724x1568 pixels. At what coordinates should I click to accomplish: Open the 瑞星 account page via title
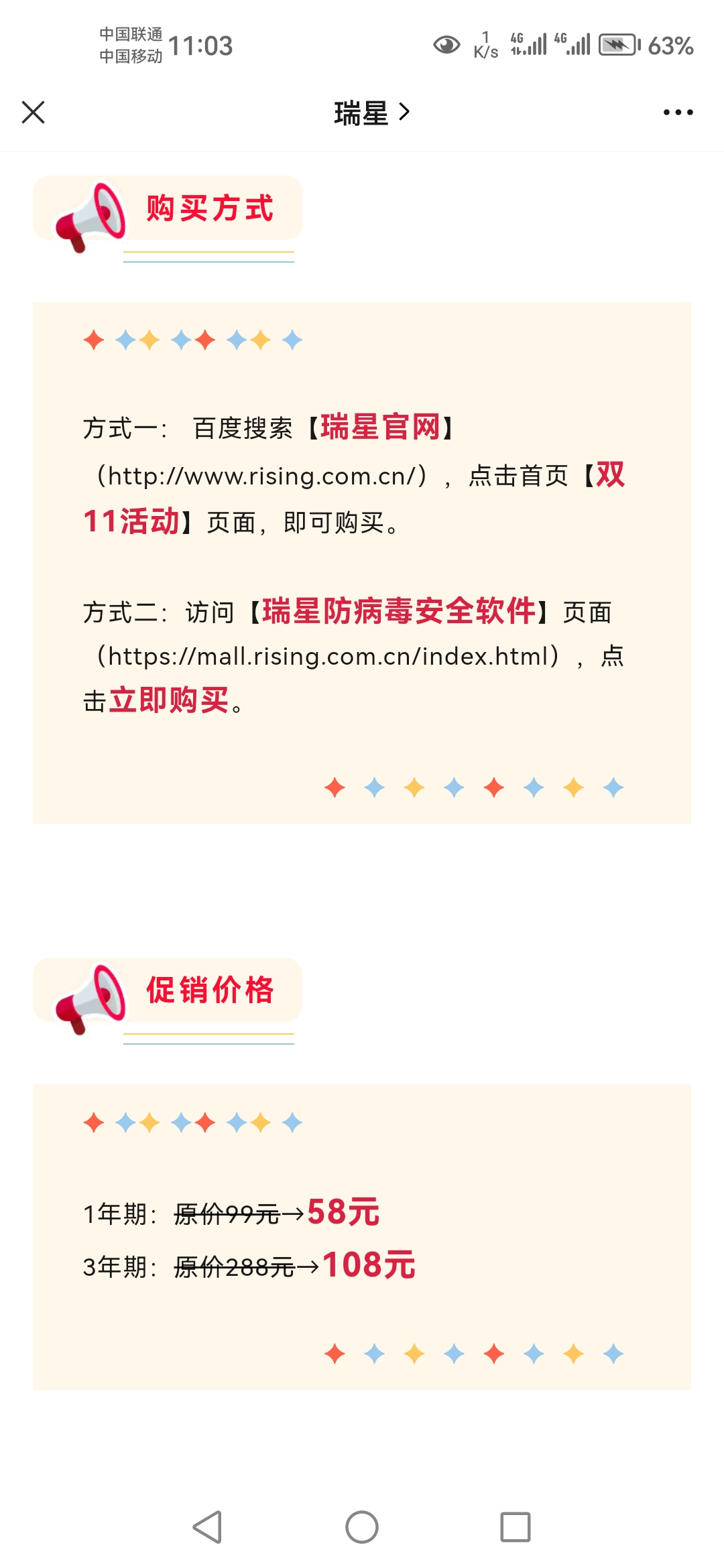click(x=371, y=113)
